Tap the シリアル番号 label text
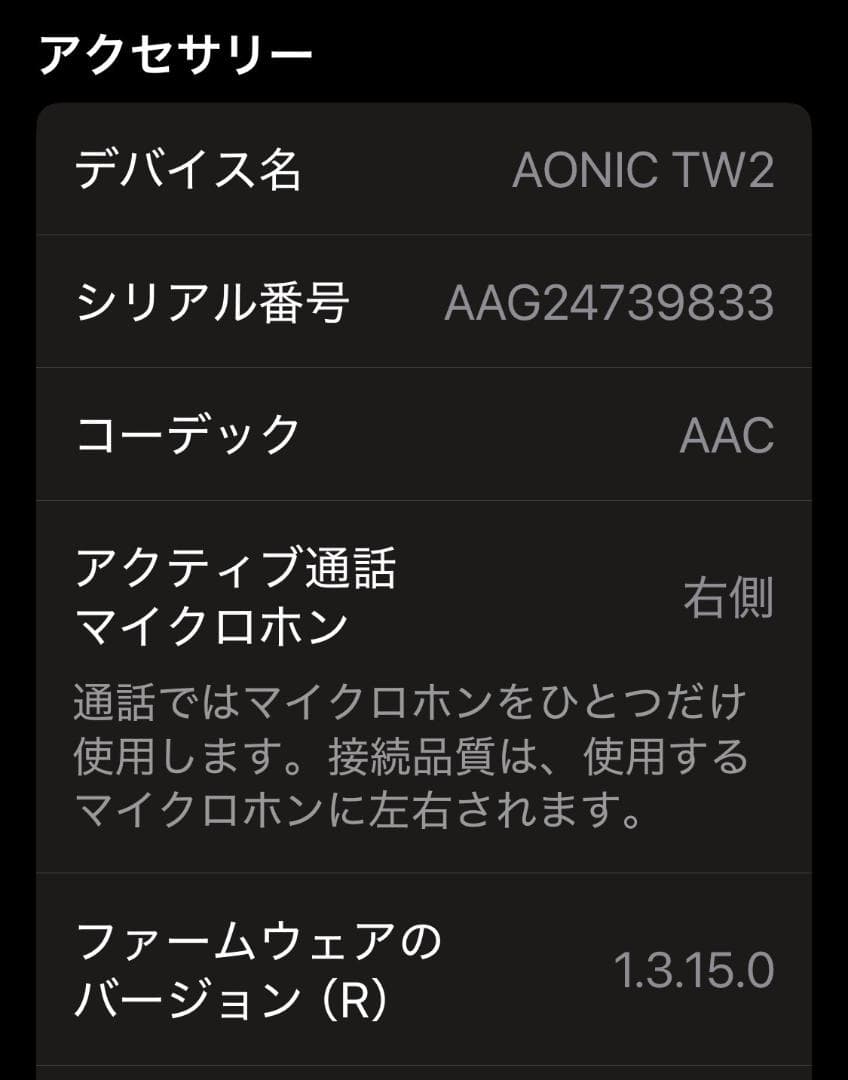Image resolution: width=848 pixels, height=1080 pixels. click(x=212, y=299)
